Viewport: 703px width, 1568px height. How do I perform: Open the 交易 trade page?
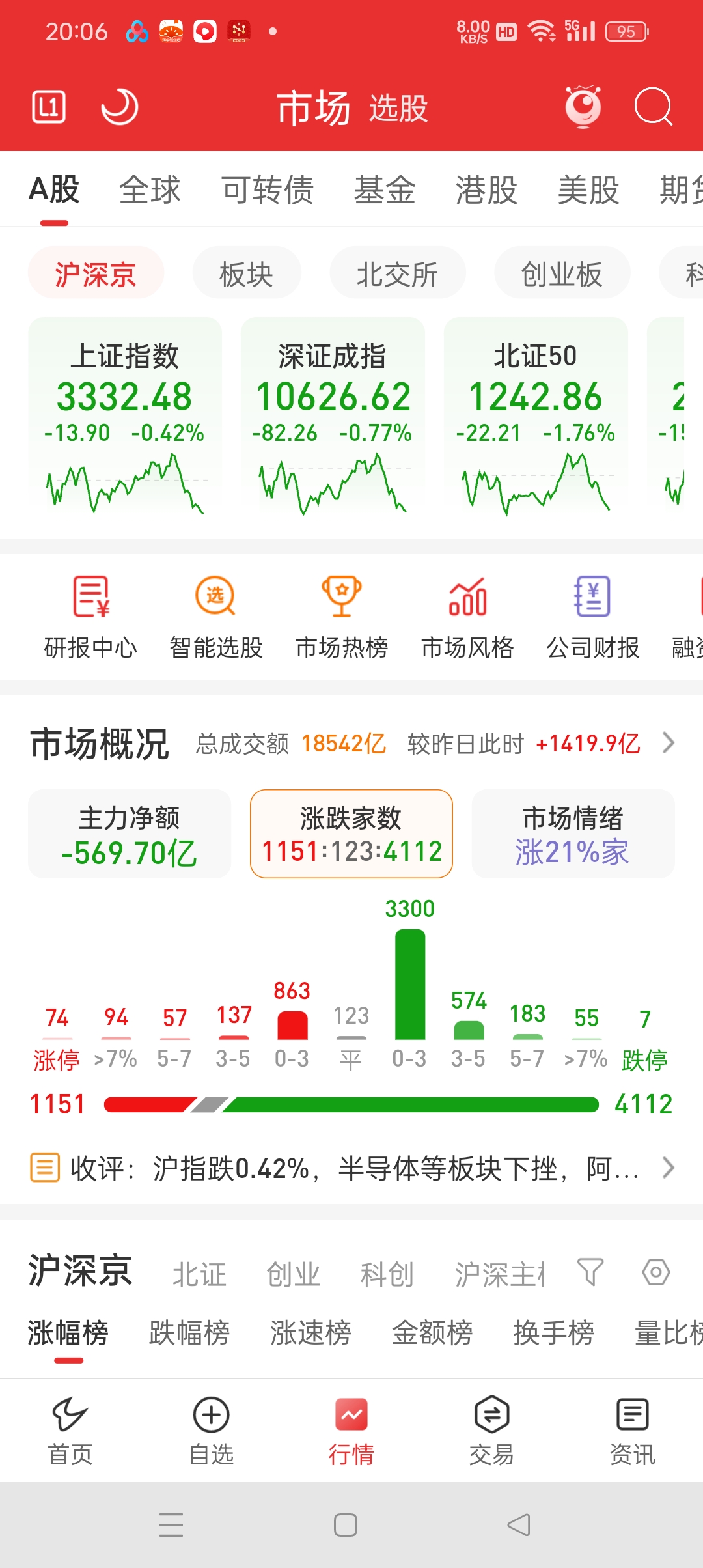pyautogui.click(x=491, y=1442)
